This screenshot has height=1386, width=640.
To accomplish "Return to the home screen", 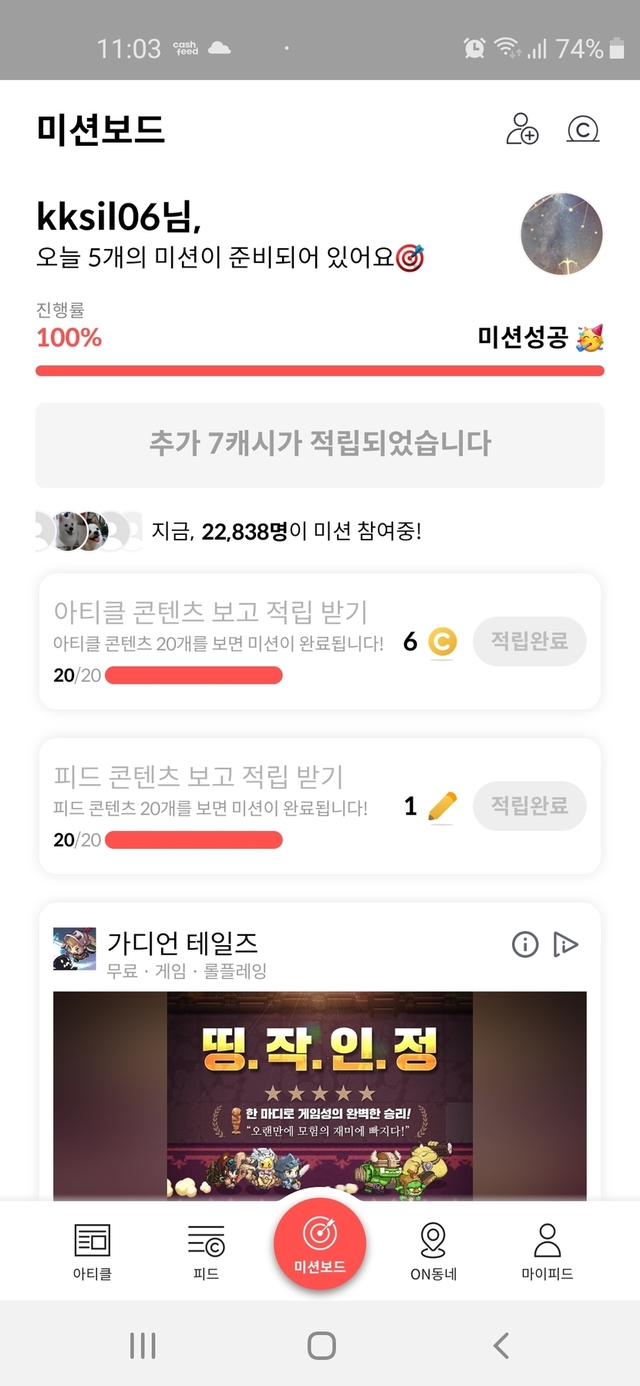I will pyautogui.click(x=321, y=1346).
